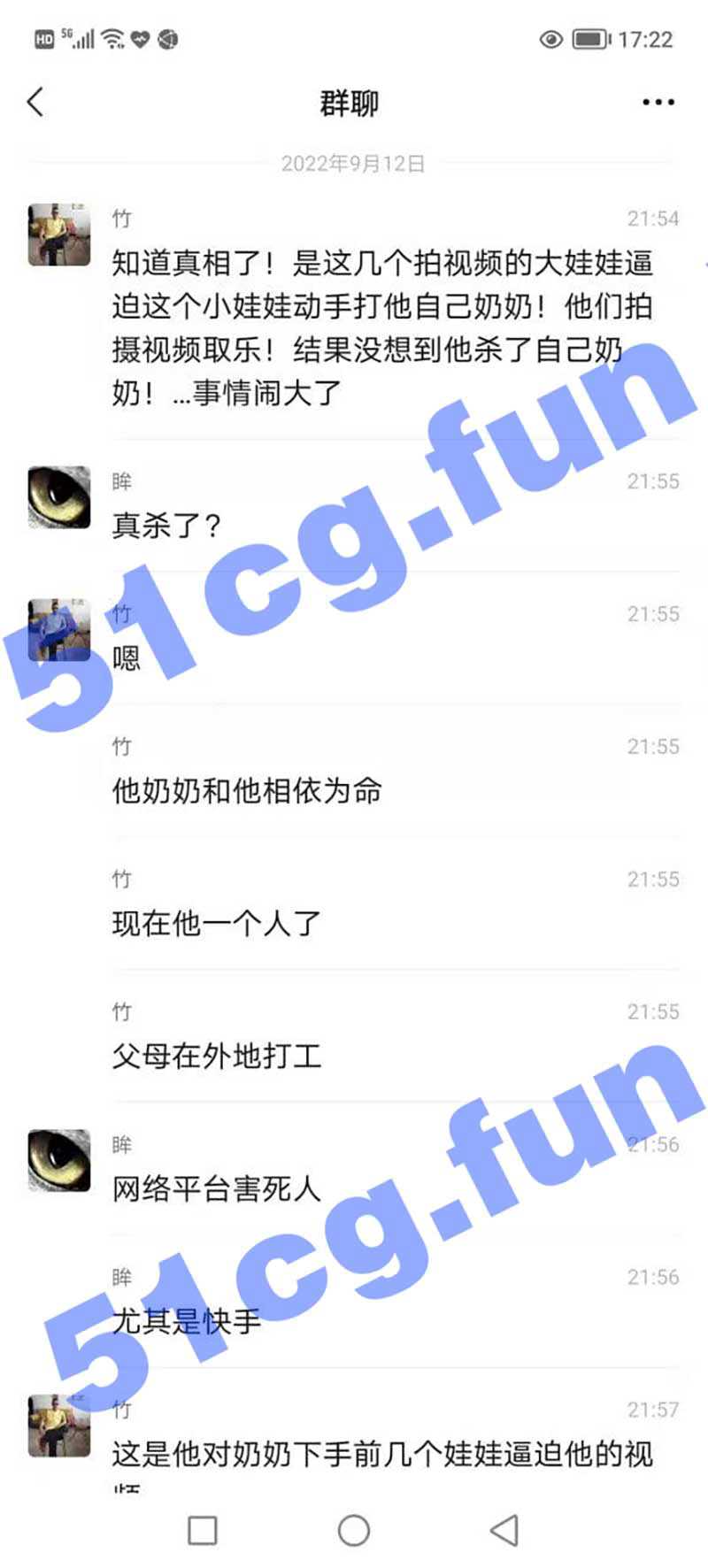
Task: Open the three-dot more options menu
Action: [658, 103]
